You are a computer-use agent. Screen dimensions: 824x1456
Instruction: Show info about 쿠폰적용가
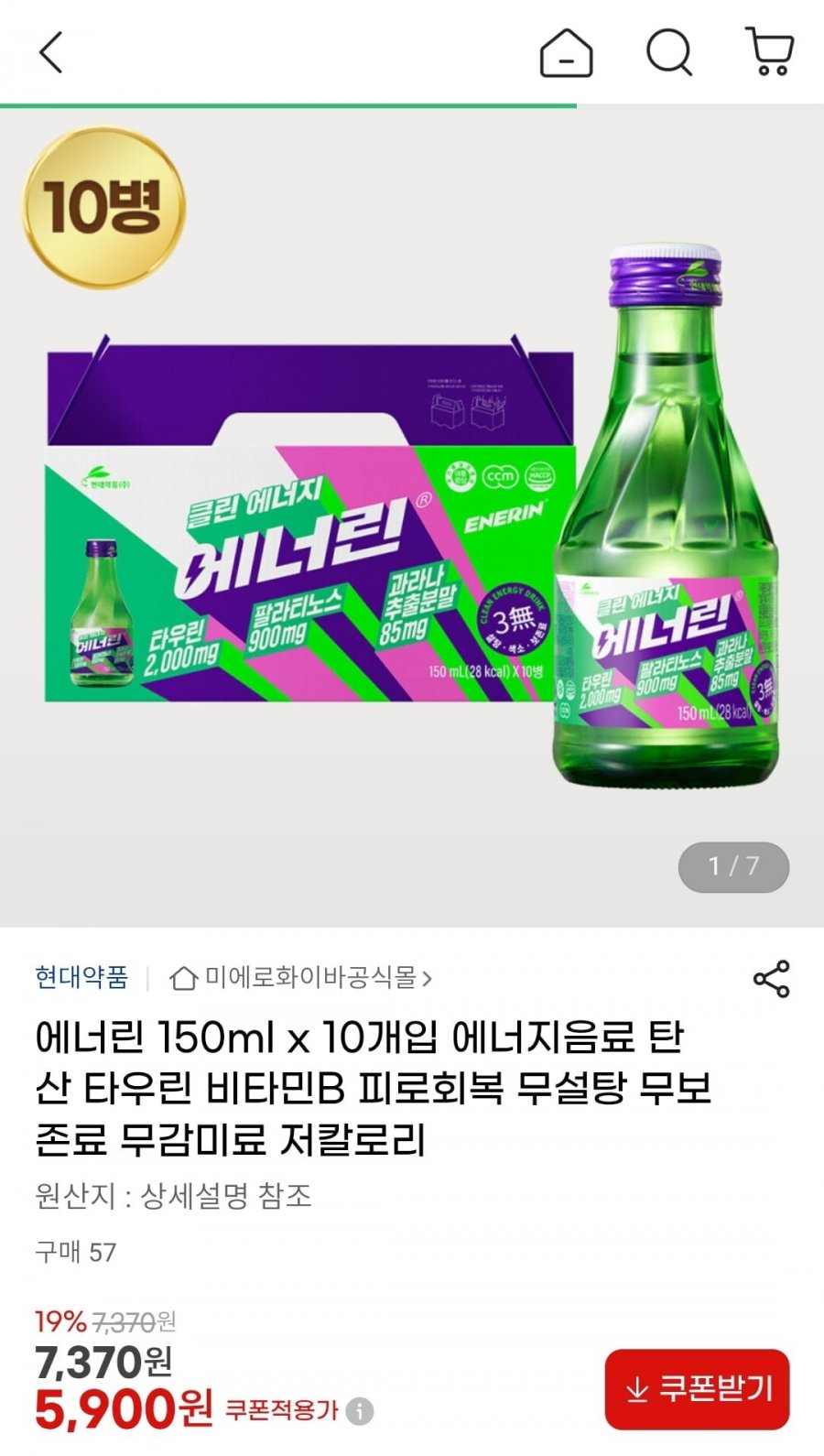point(360,1411)
